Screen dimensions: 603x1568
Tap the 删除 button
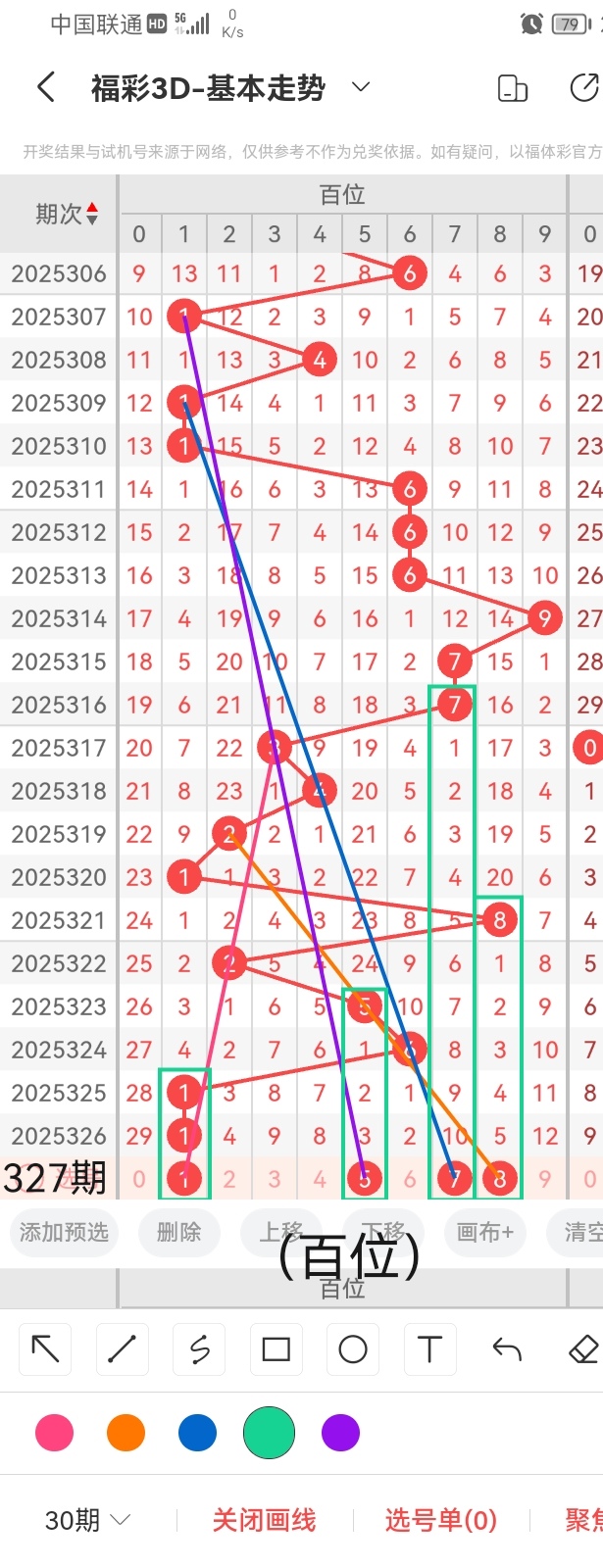[178, 1232]
